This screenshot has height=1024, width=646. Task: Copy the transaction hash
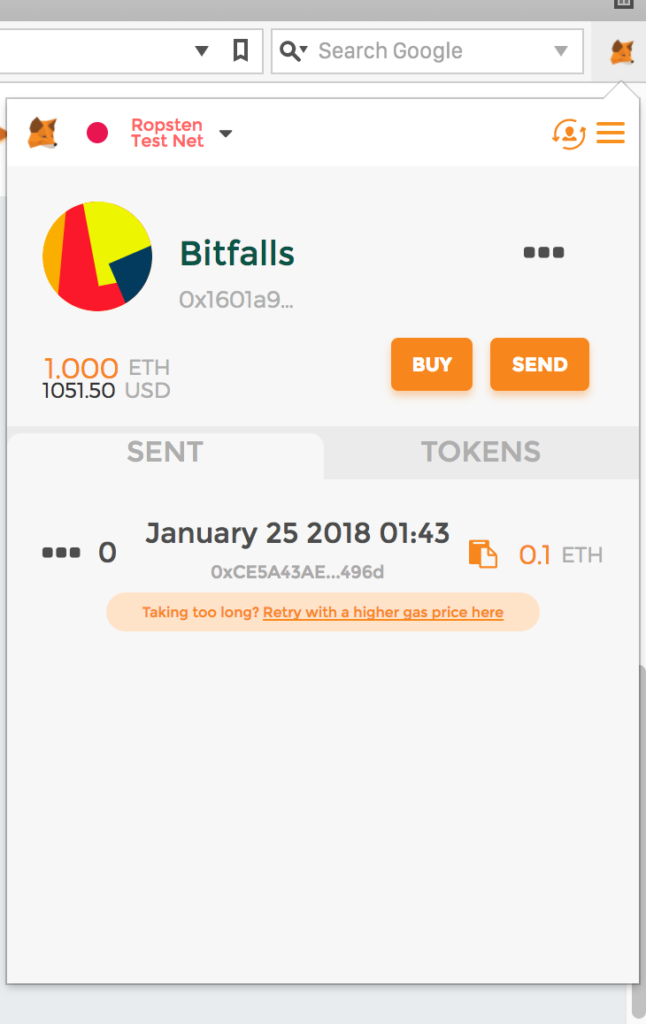483,554
